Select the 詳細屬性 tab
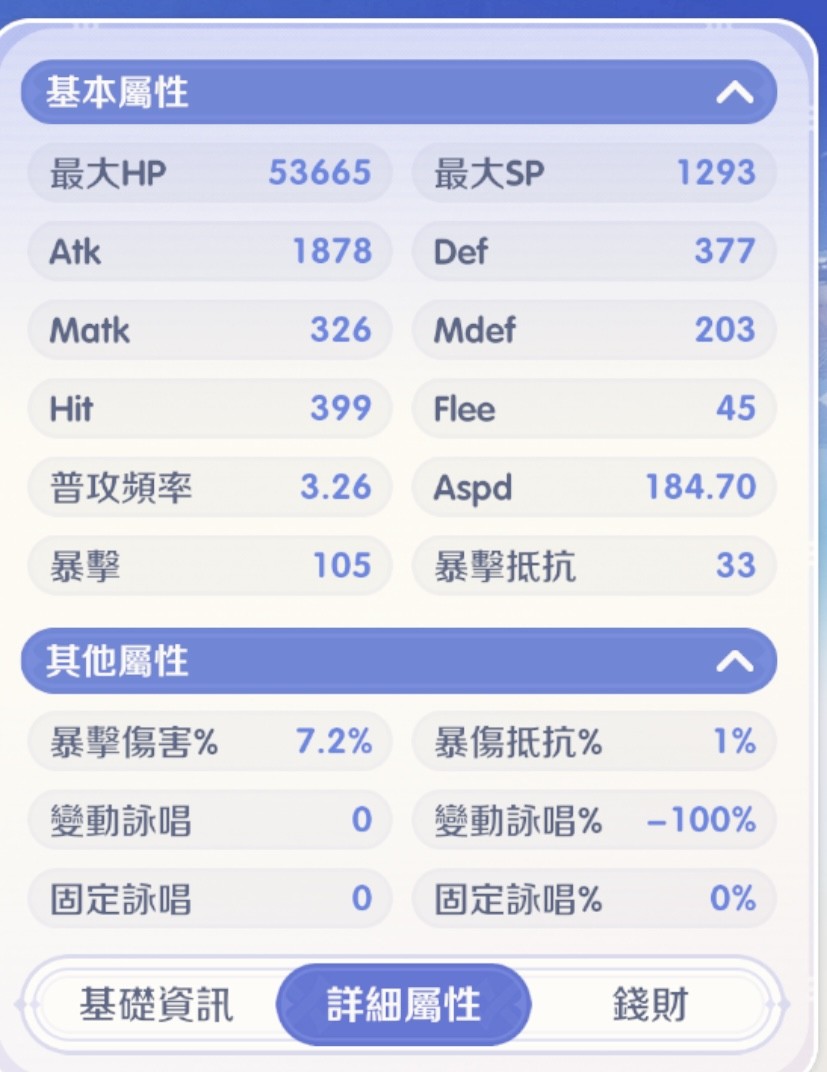 pyautogui.click(x=403, y=1004)
